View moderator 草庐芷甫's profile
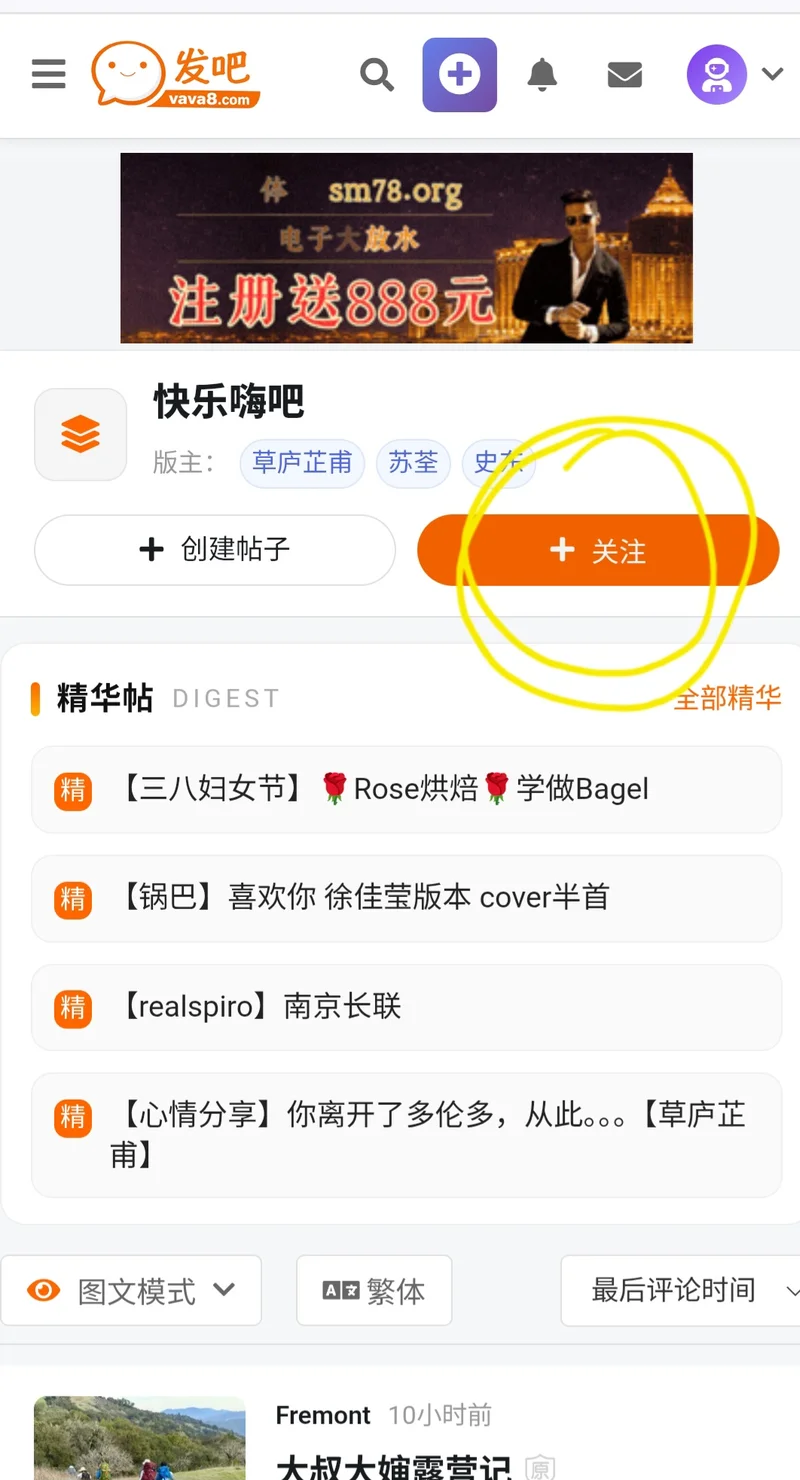Viewport: 800px width, 1480px height. tap(302, 463)
